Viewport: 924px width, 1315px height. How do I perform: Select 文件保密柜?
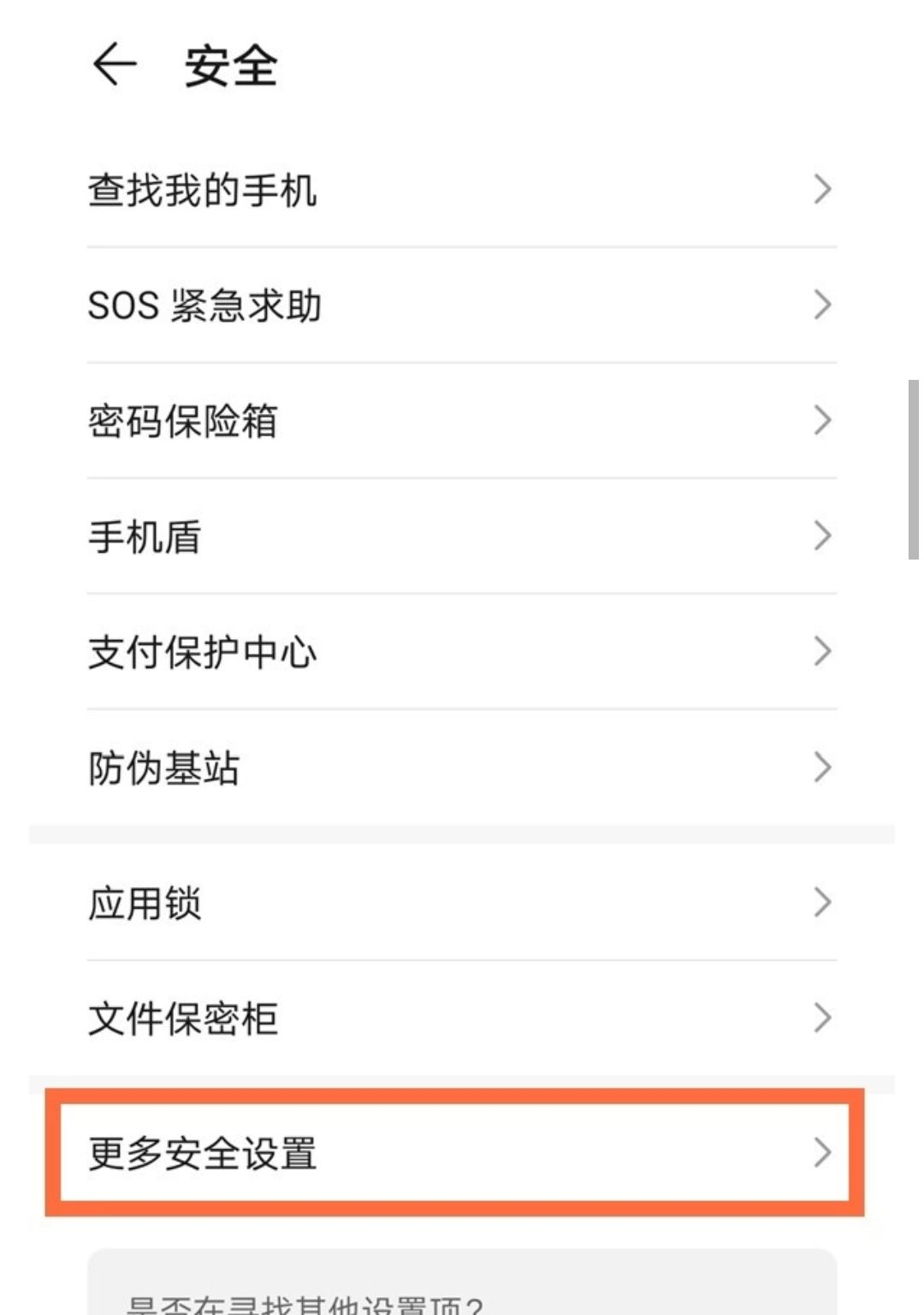tap(460, 1018)
